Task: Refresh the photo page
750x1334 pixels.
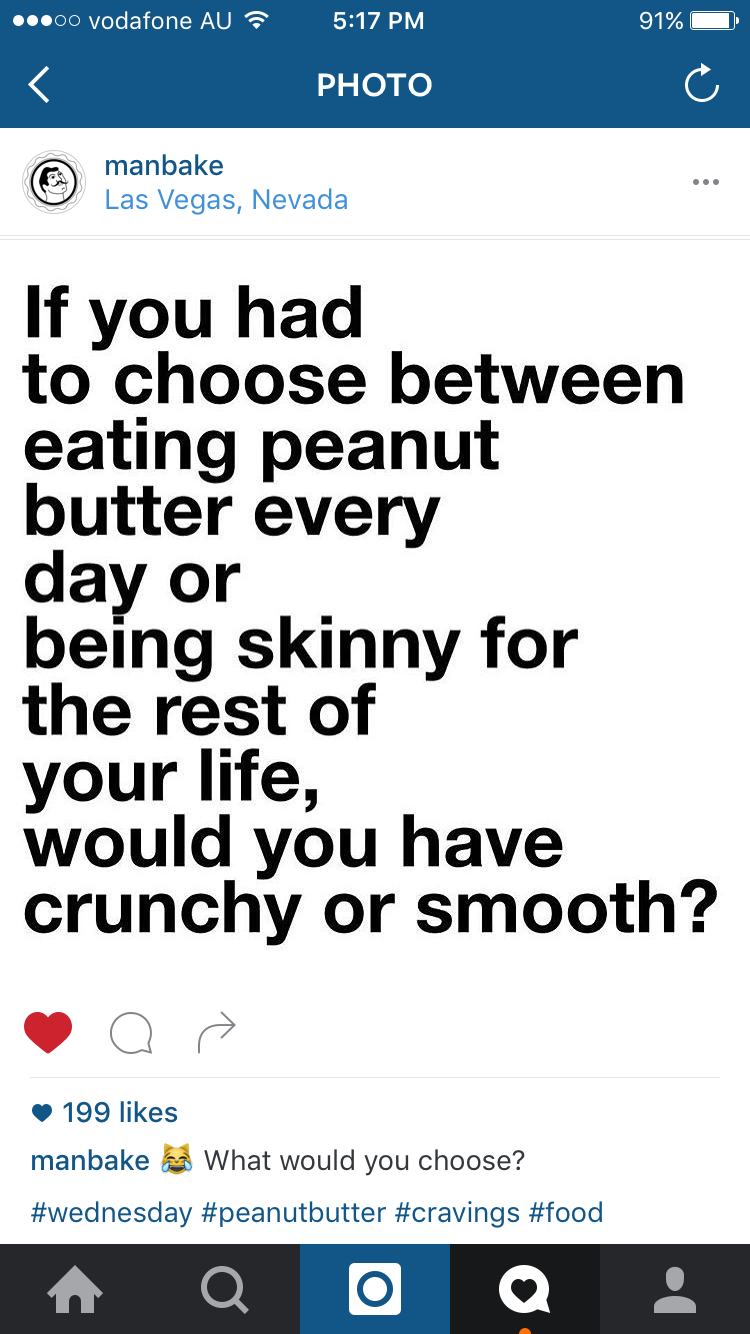Action: click(x=701, y=85)
